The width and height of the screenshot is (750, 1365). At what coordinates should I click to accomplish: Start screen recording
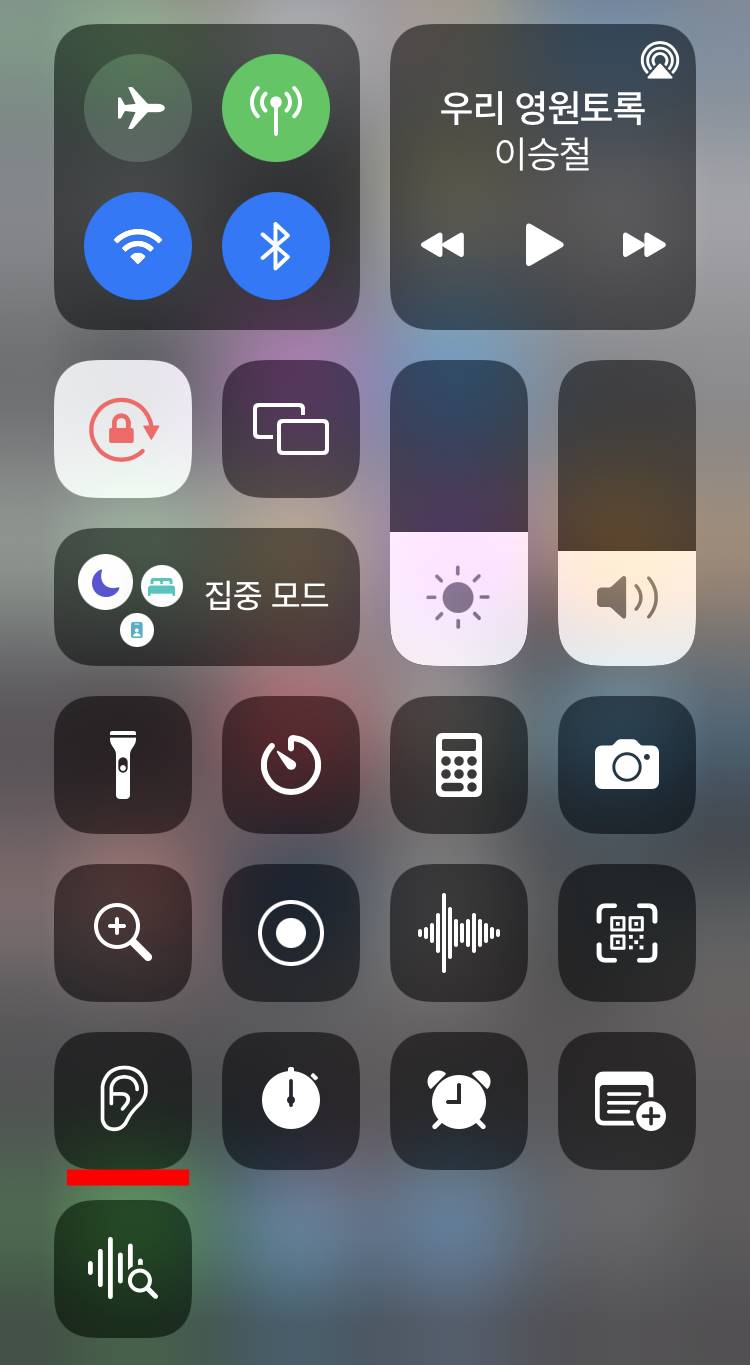(x=291, y=933)
